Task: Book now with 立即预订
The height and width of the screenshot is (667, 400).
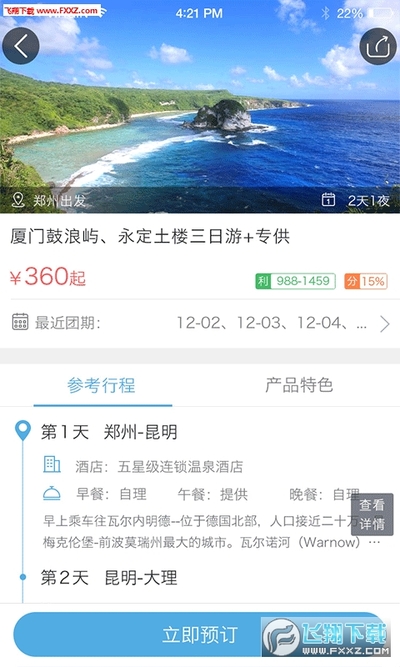Action: pyautogui.click(x=200, y=634)
